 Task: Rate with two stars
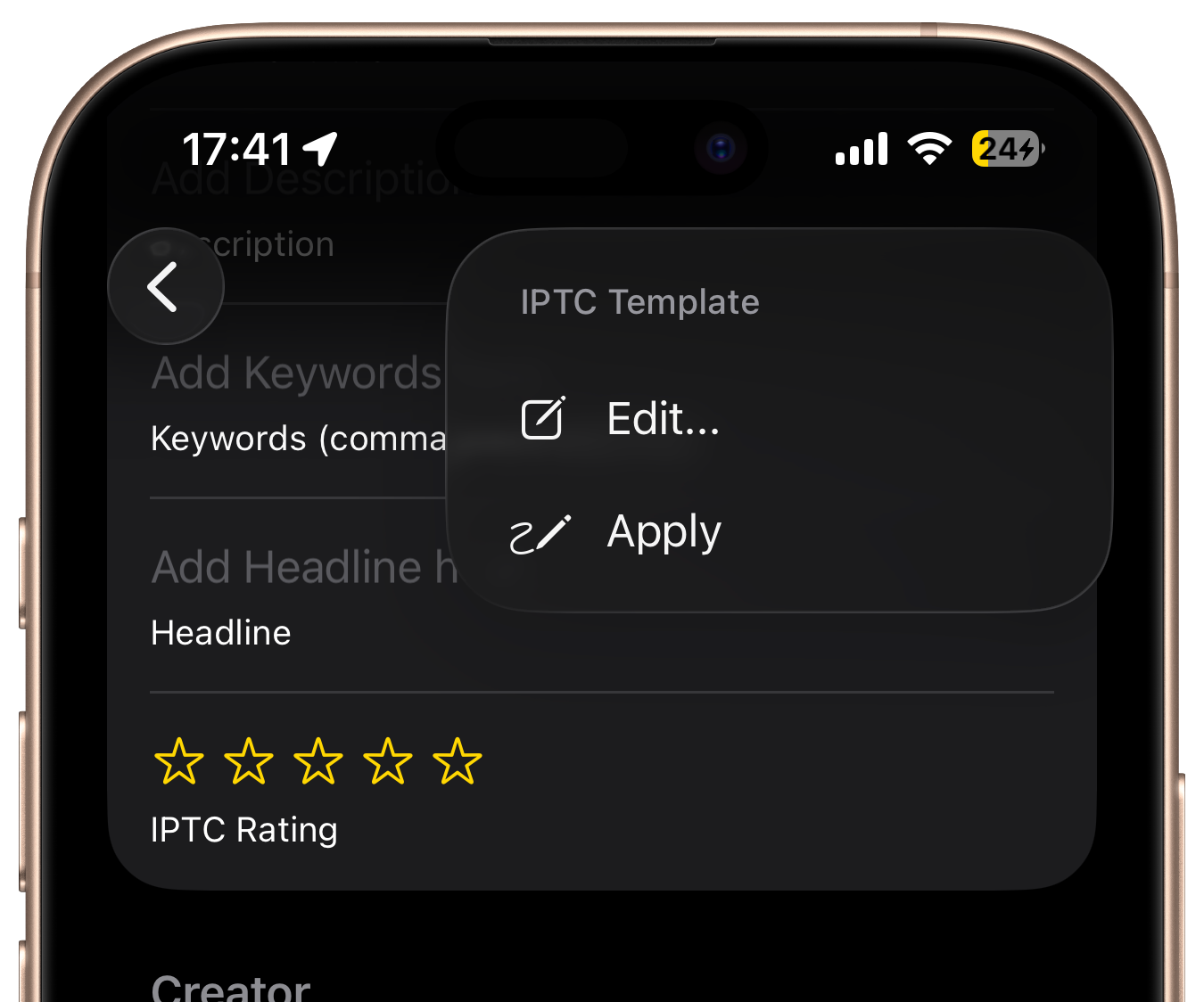(x=249, y=761)
